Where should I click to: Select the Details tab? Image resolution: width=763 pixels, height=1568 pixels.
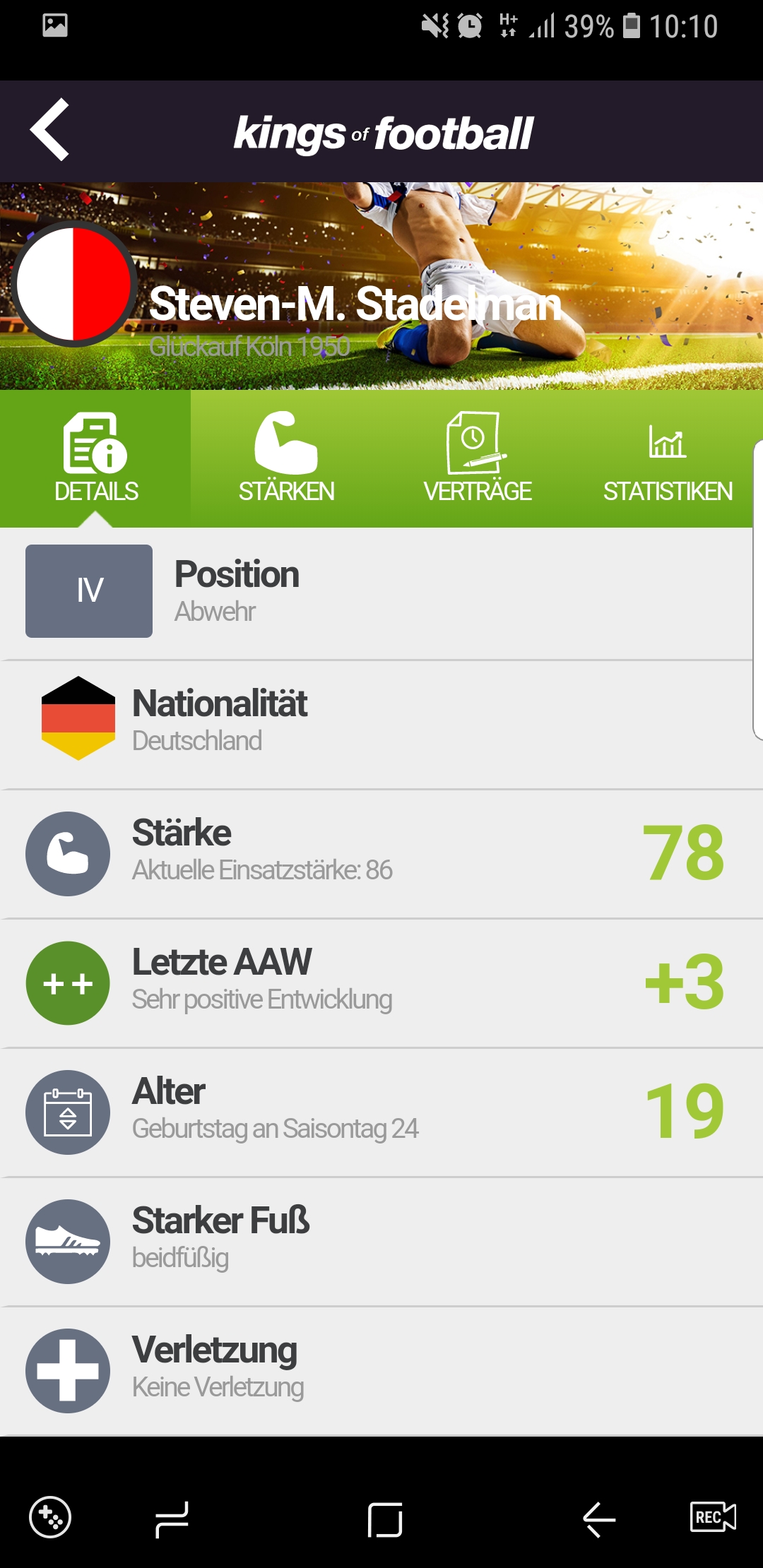pos(95,458)
